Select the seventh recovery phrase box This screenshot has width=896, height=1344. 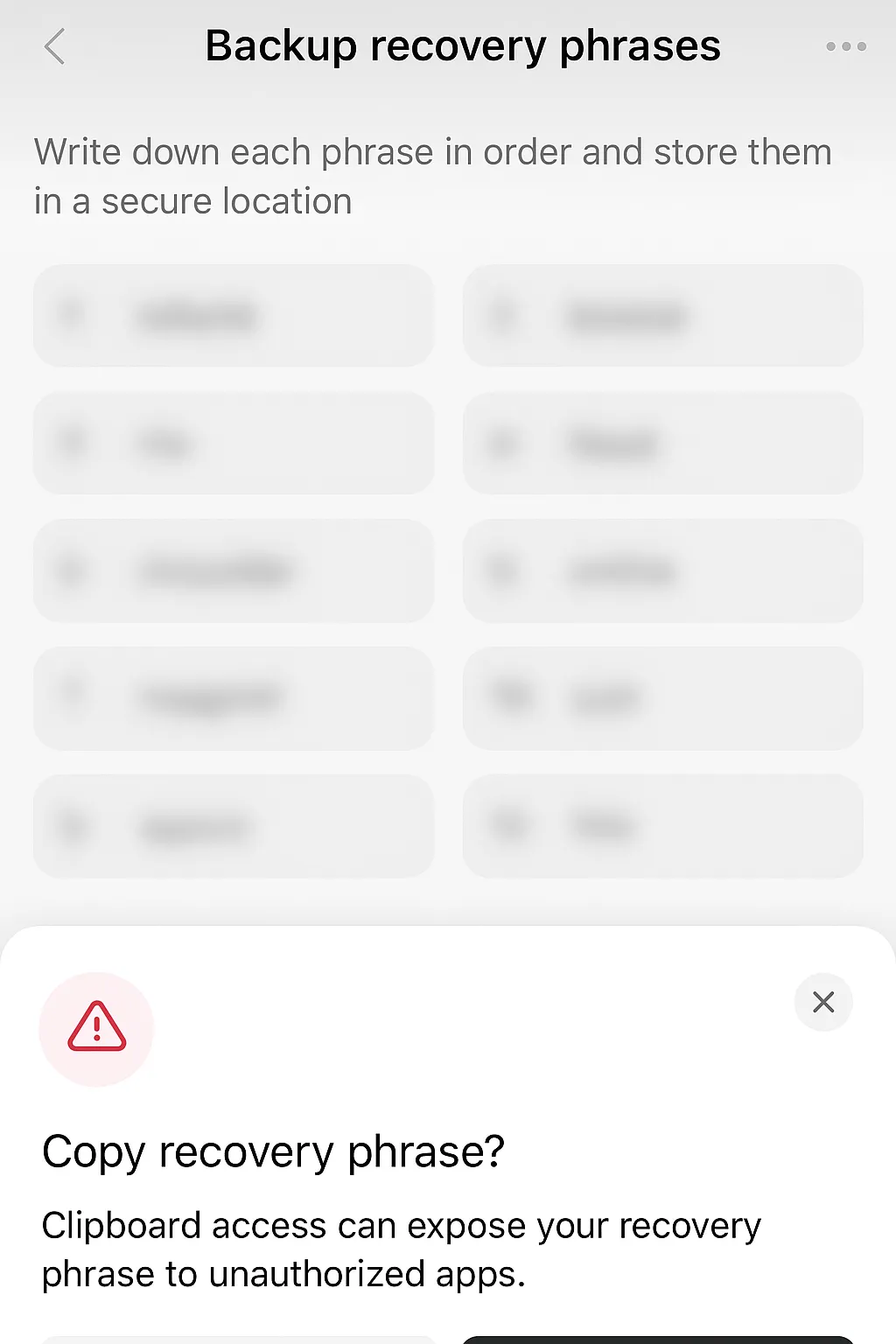tap(662, 443)
